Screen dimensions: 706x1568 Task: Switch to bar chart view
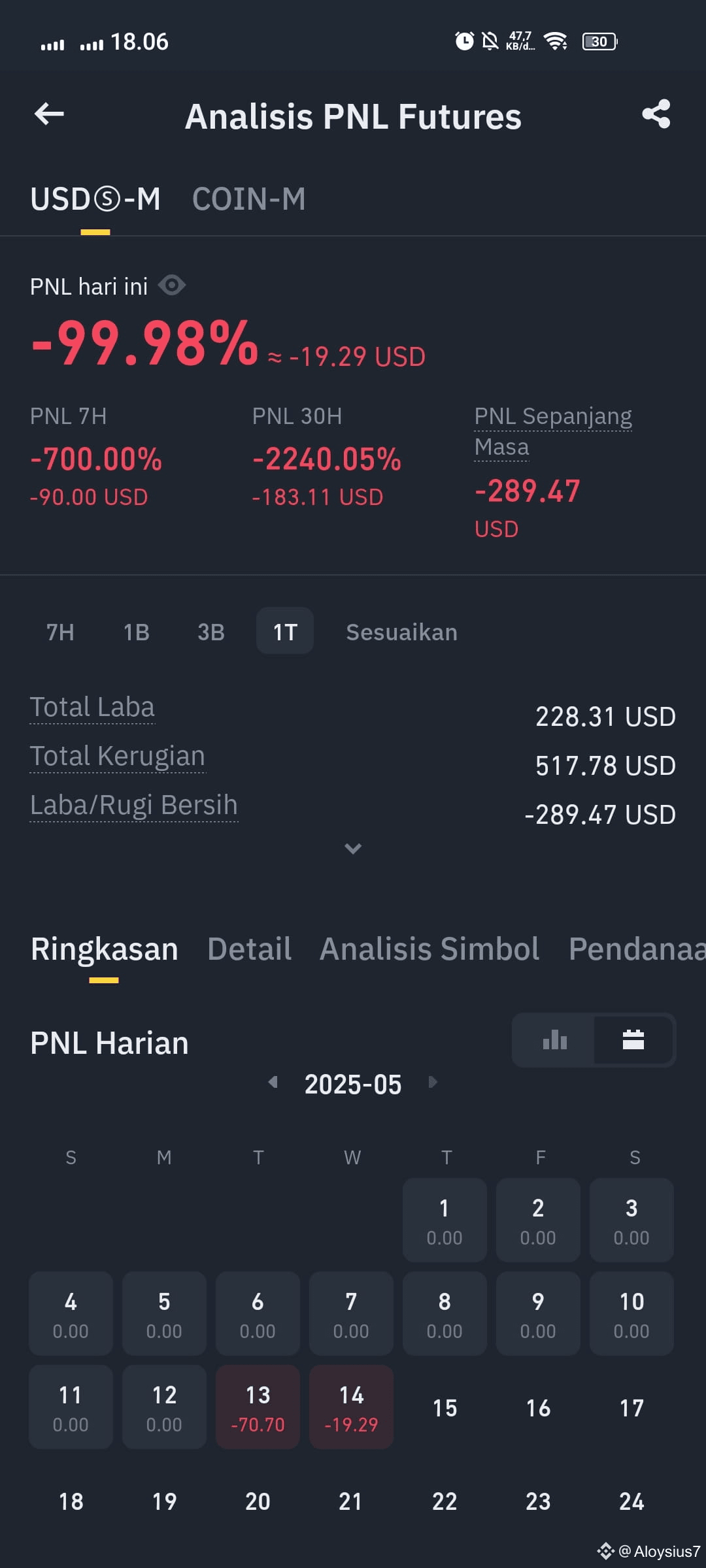tap(554, 1039)
